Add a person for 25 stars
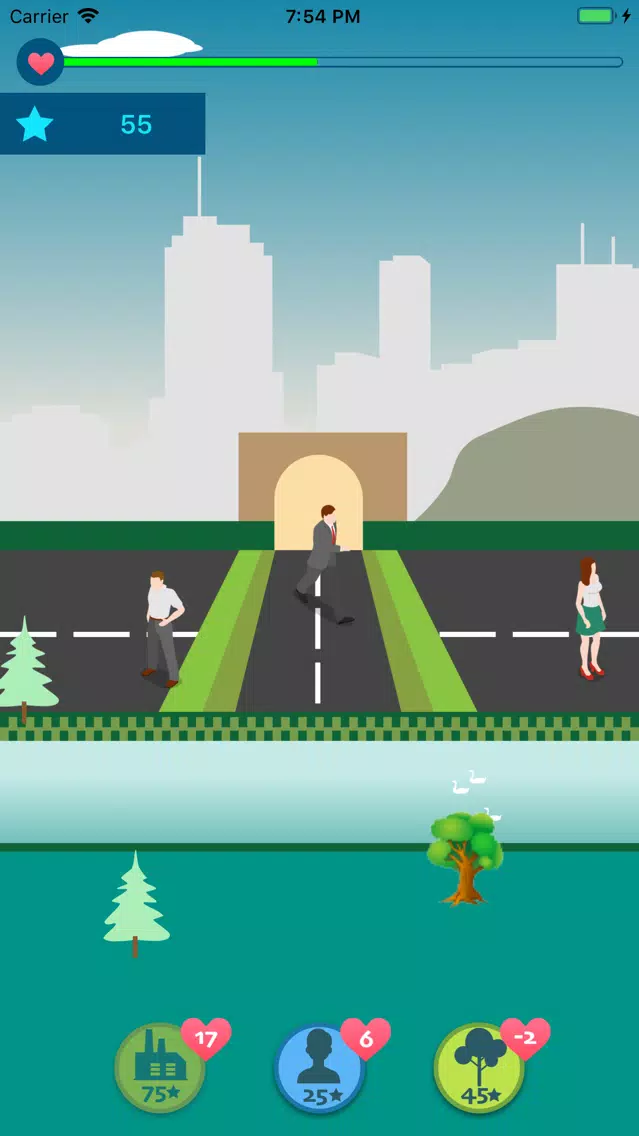Screen dimensions: 639x1136 (x=319, y=1068)
